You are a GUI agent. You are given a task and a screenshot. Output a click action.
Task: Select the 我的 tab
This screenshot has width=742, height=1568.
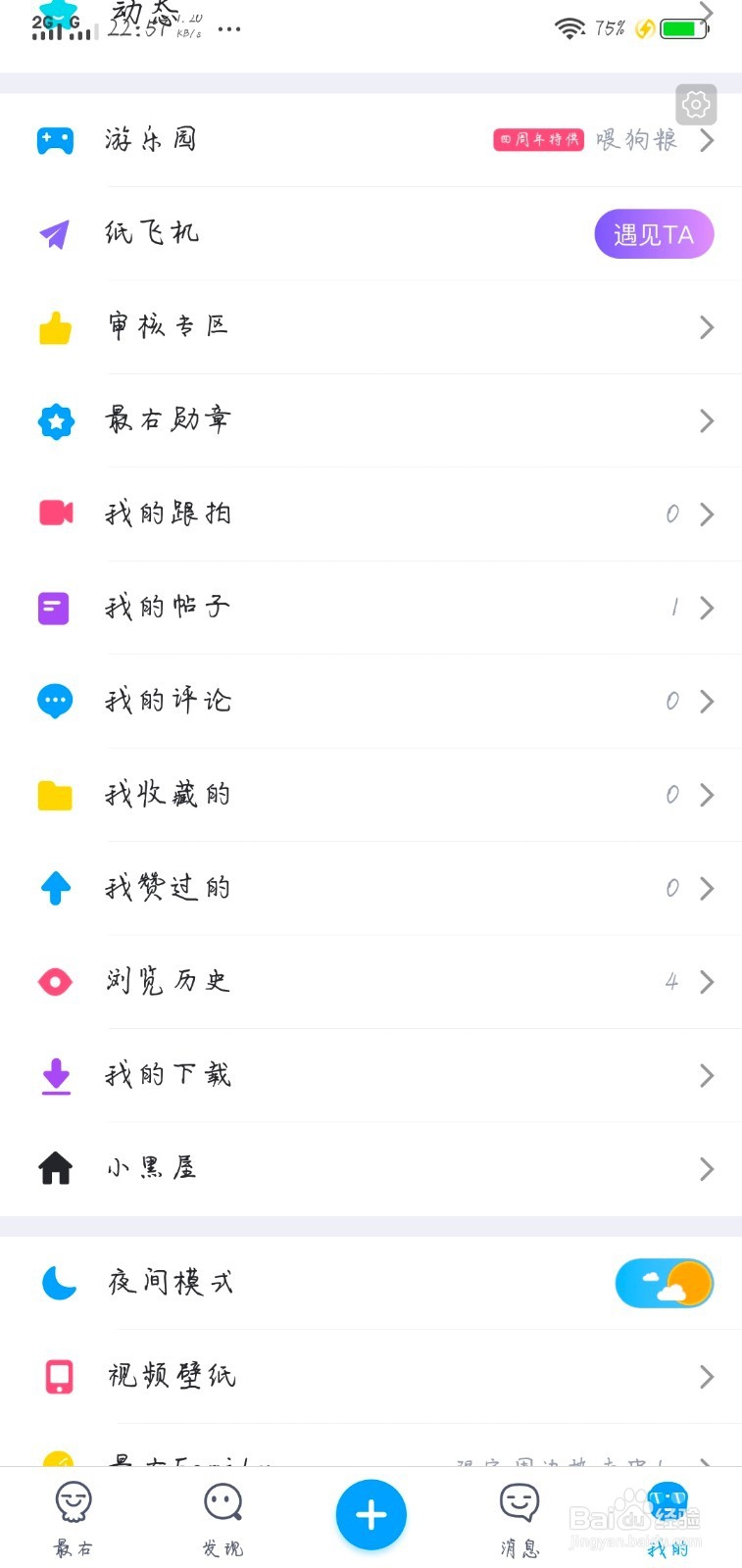pos(668,1518)
